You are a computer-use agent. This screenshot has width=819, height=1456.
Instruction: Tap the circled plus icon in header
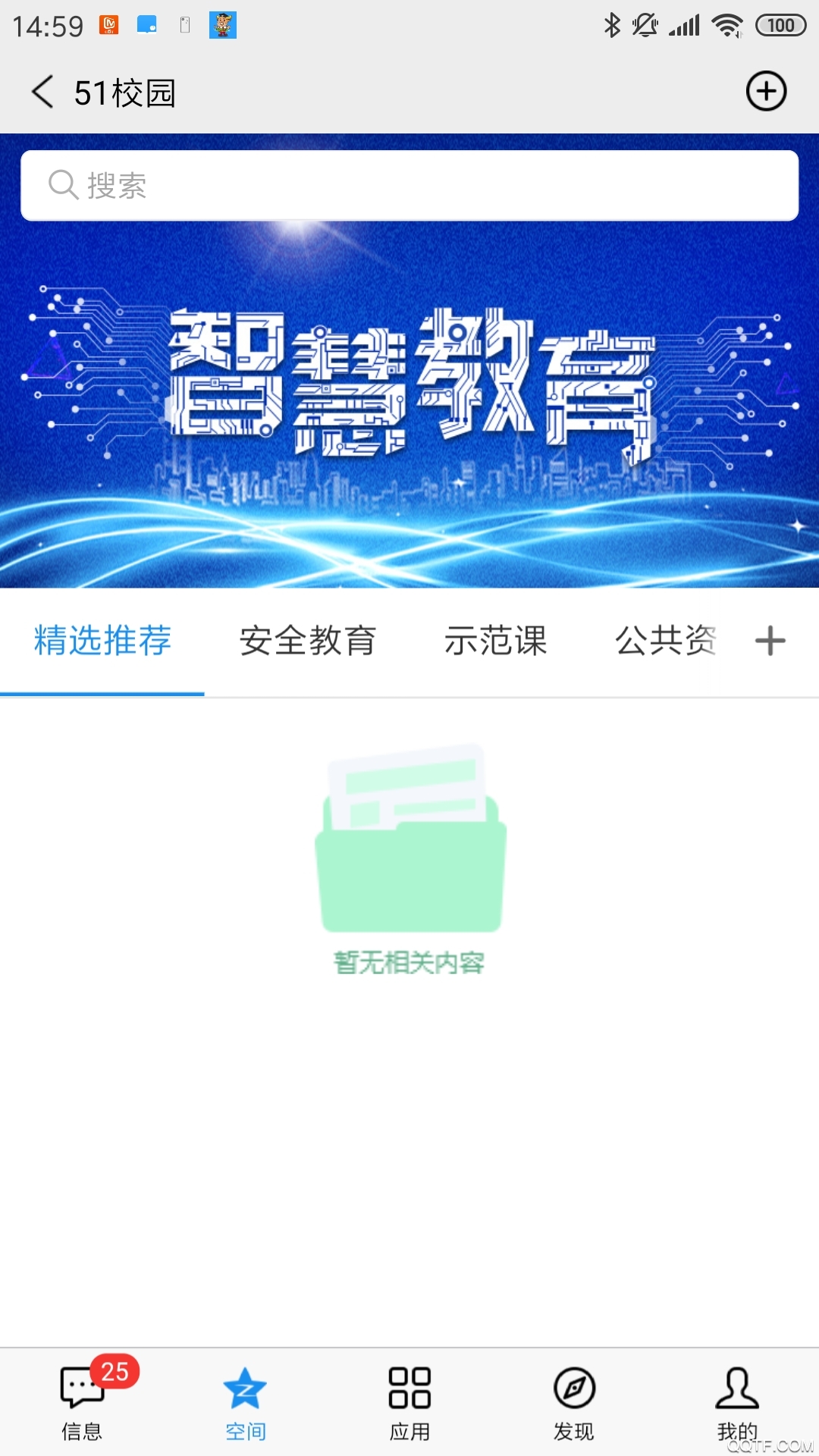pyautogui.click(x=766, y=92)
